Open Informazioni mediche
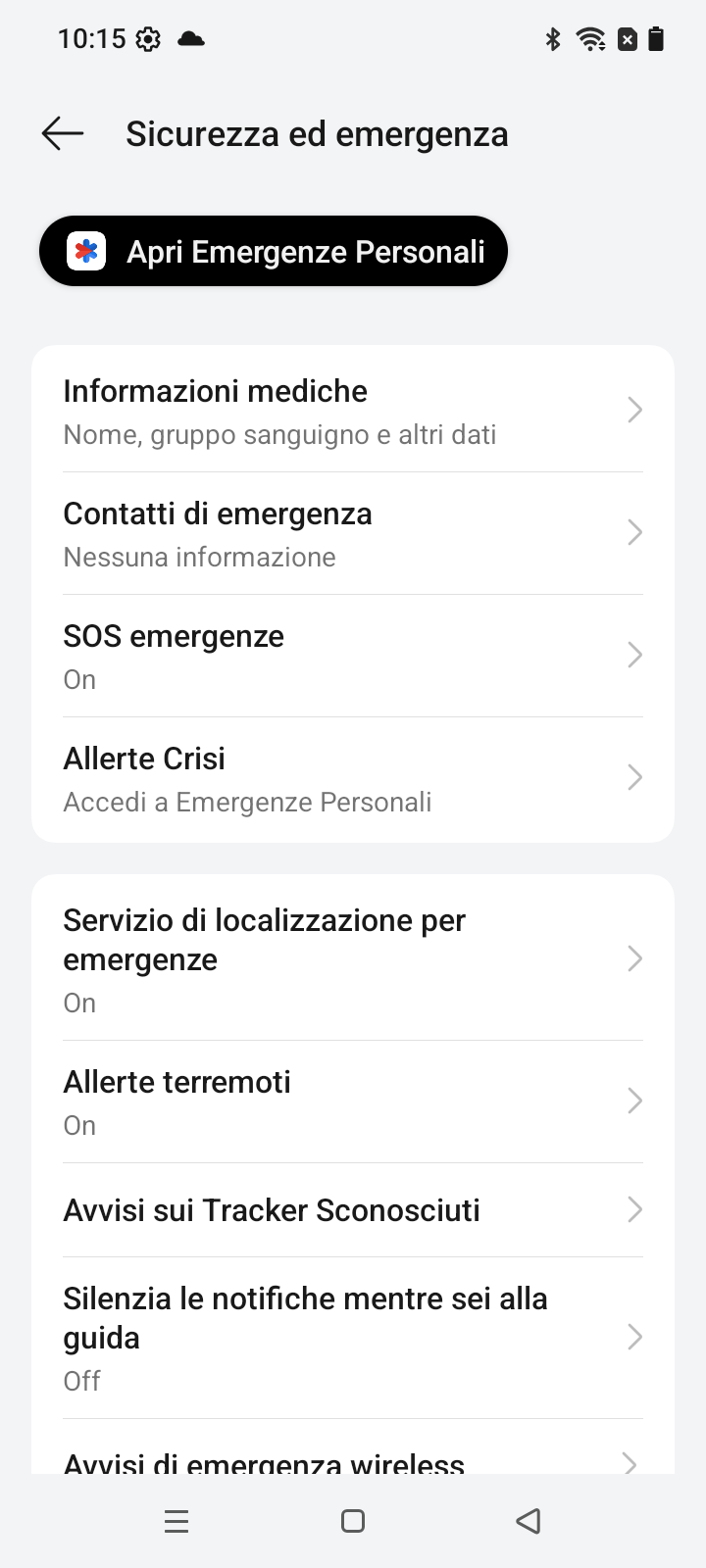This screenshot has width=706, height=1568. pyautogui.click(x=353, y=411)
